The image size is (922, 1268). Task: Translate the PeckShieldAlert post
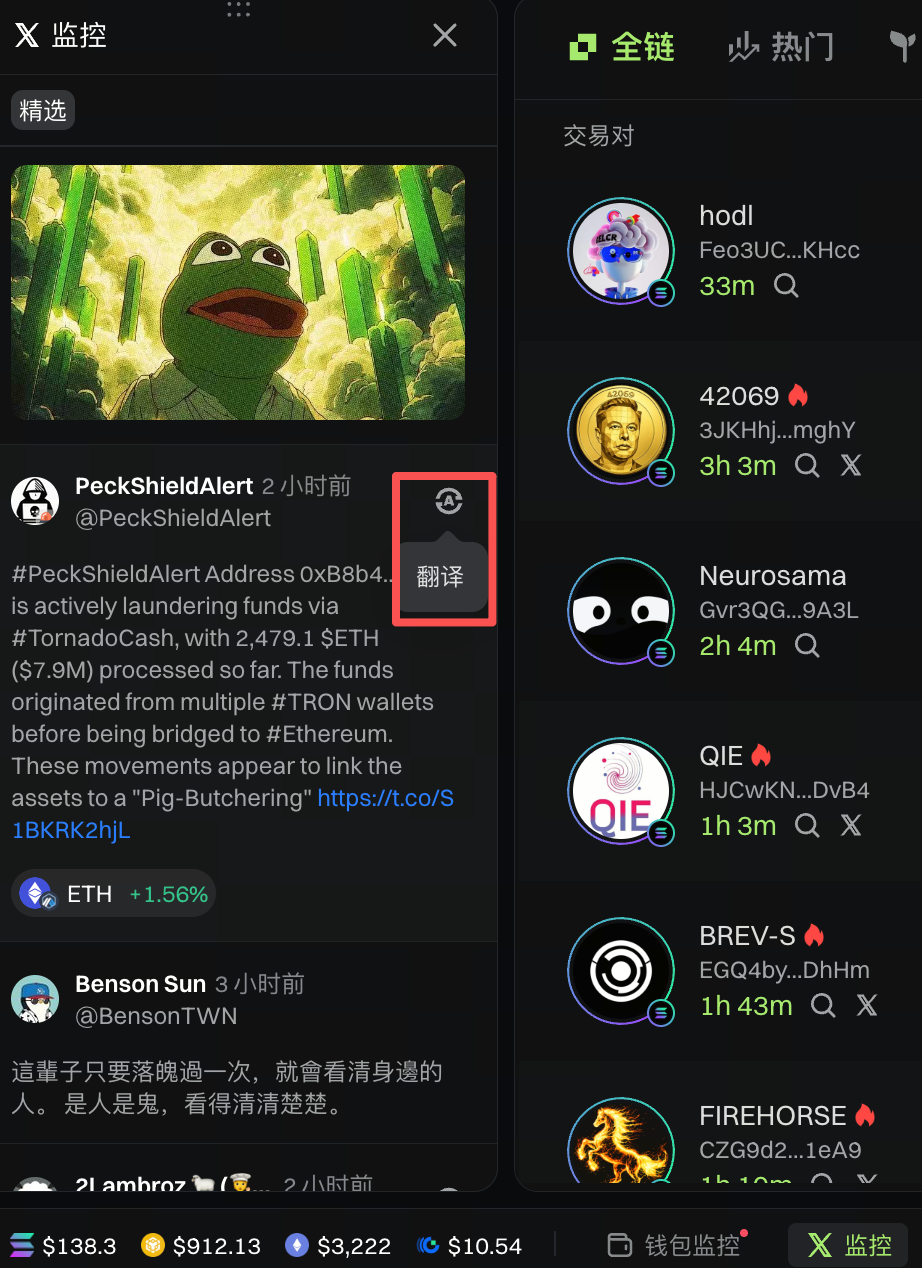(449, 502)
